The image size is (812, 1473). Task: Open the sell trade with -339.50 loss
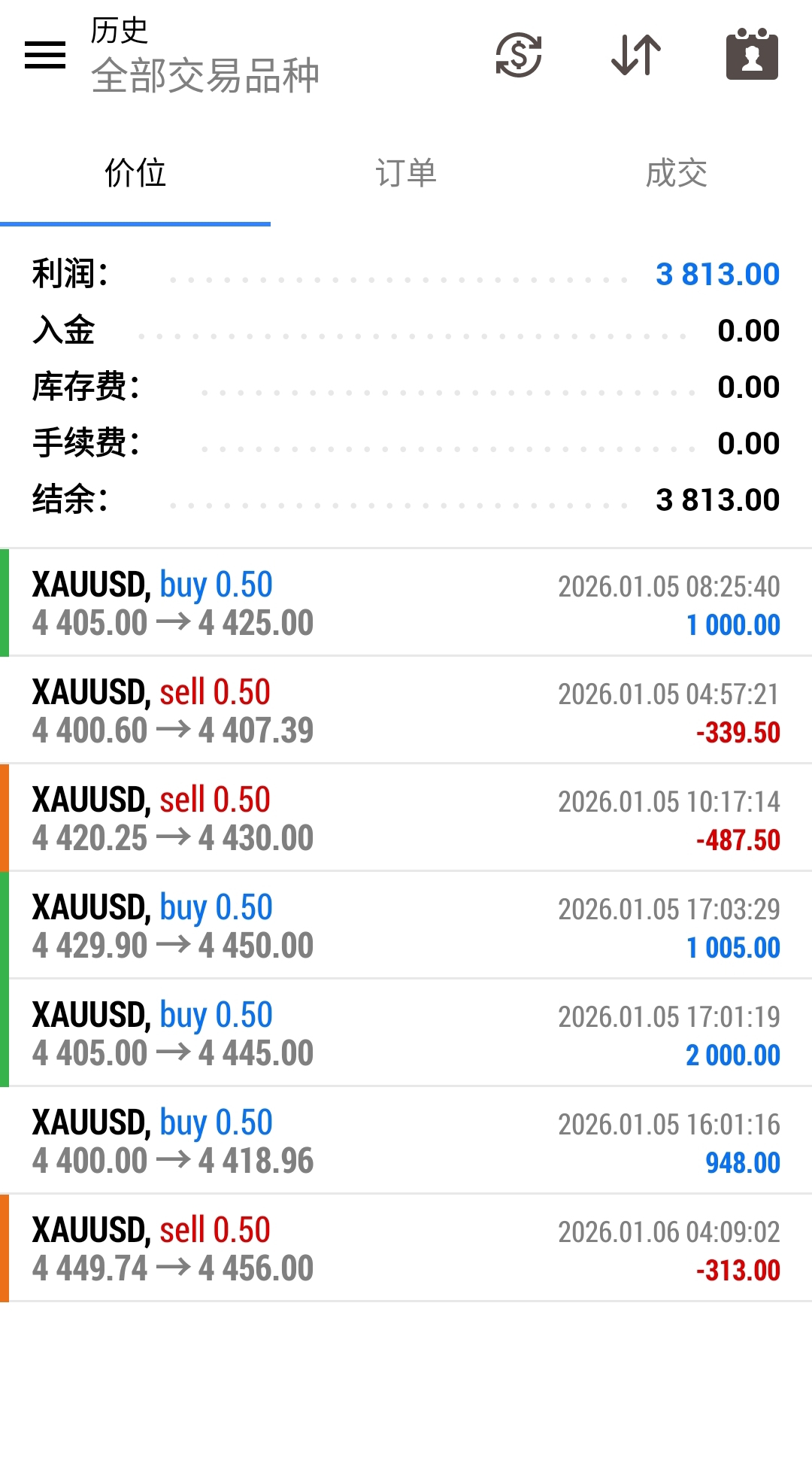pos(406,711)
